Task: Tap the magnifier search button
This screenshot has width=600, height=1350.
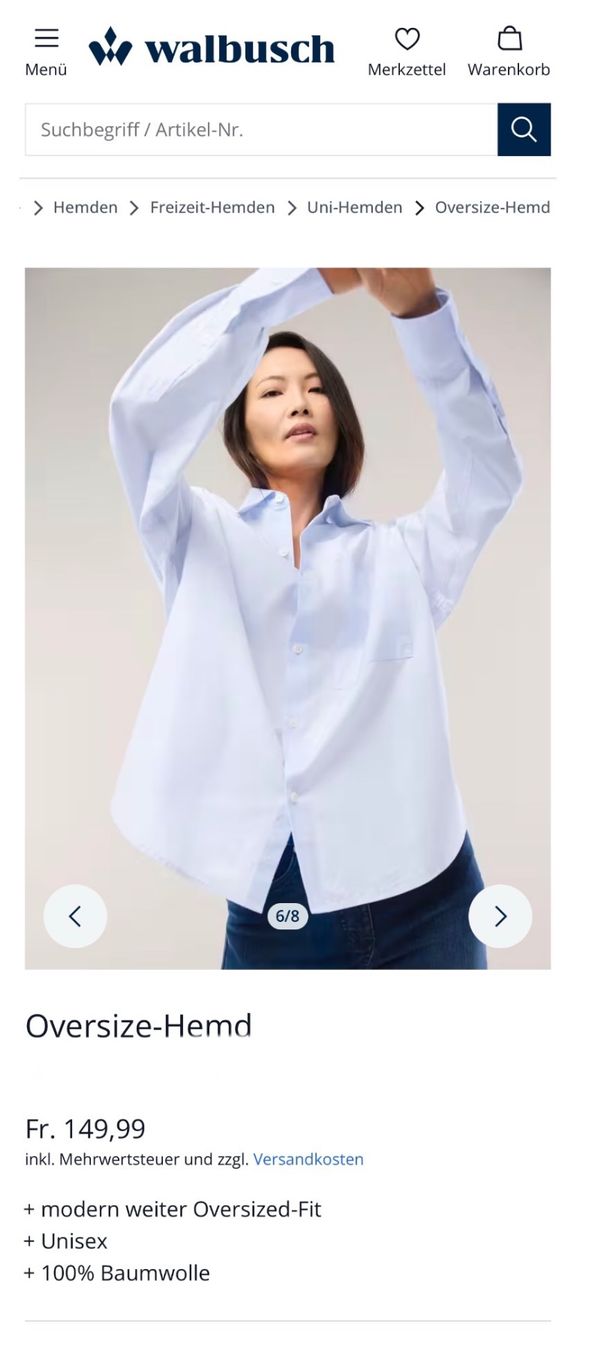Action: (x=524, y=129)
